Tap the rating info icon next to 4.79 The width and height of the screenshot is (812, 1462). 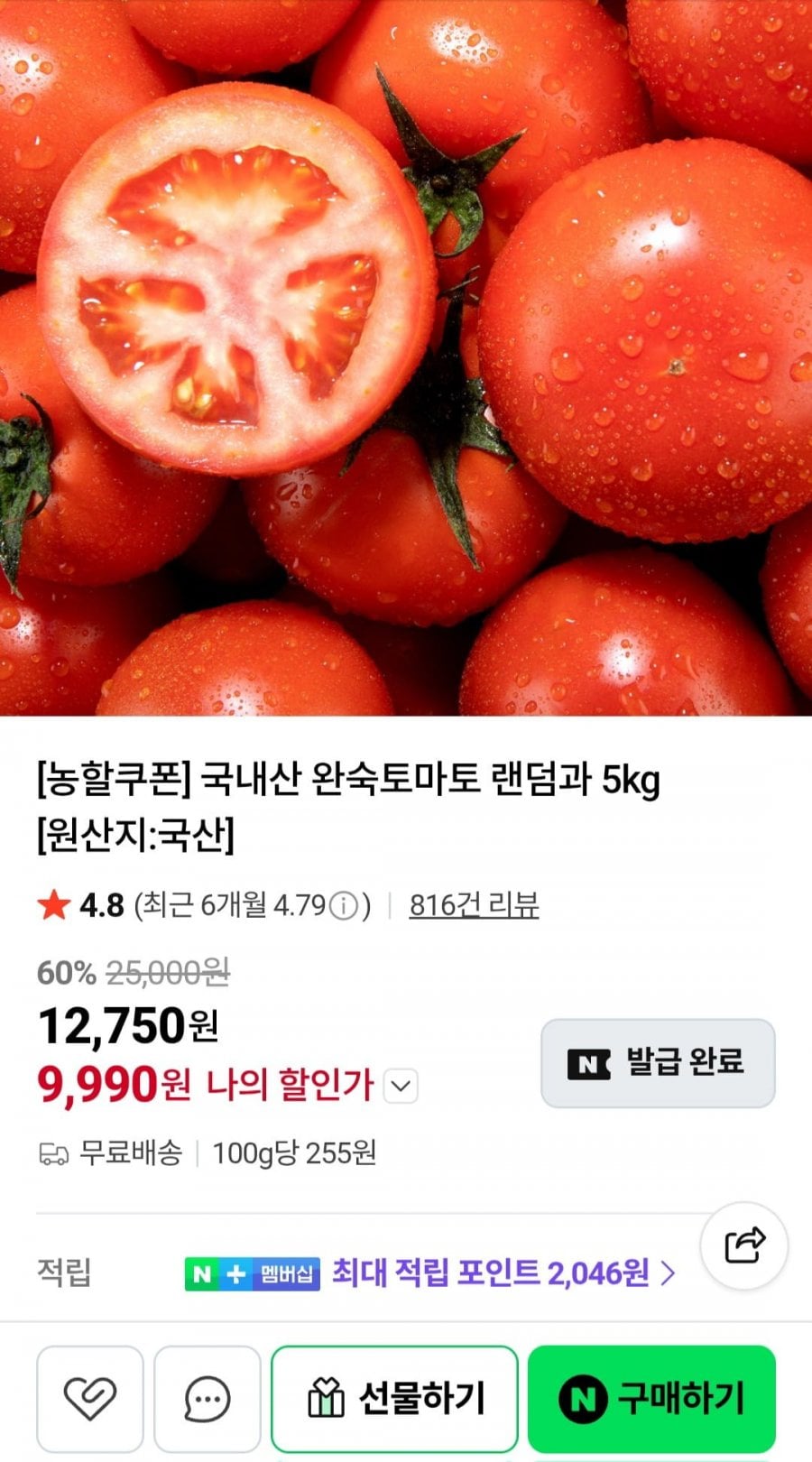(x=343, y=906)
